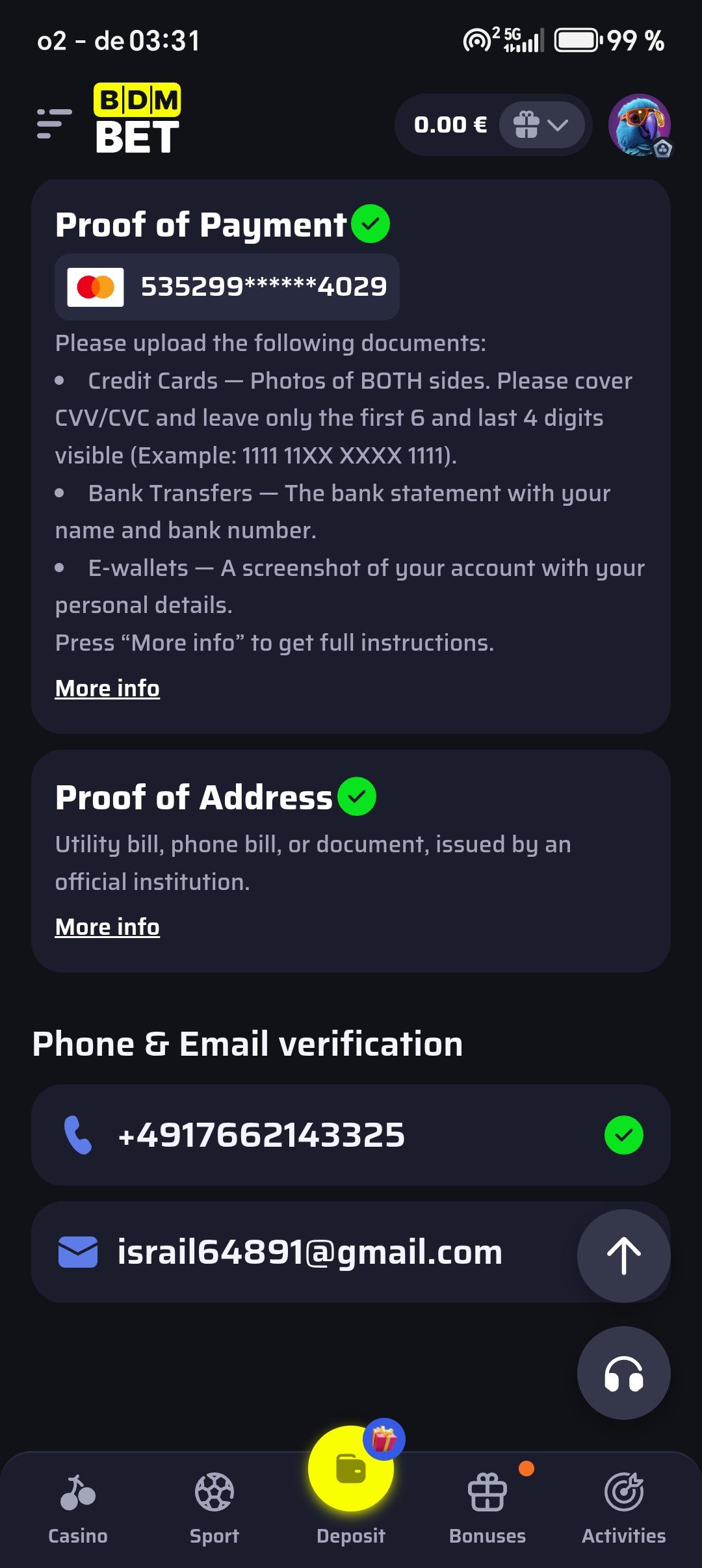Open More info under Proof of Address
The width and height of the screenshot is (702, 1568).
click(107, 926)
